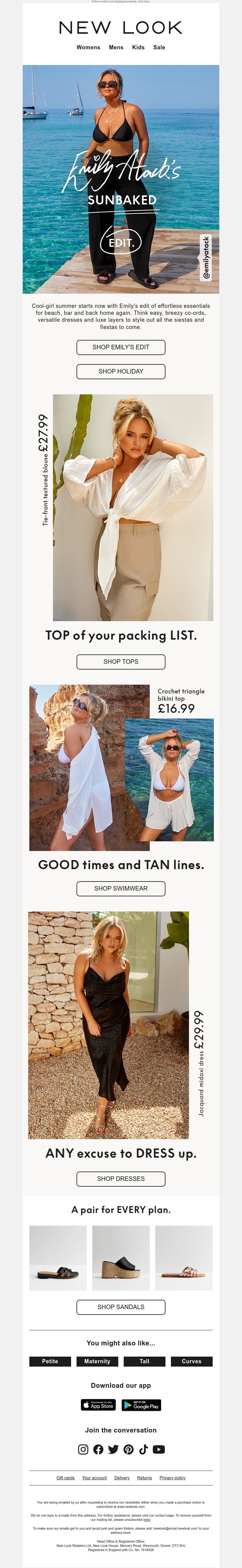Image resolution: width=242 pixels, height=1568 pixels.
Task: Browse the Maternity range
Action: pos(97,1362)
